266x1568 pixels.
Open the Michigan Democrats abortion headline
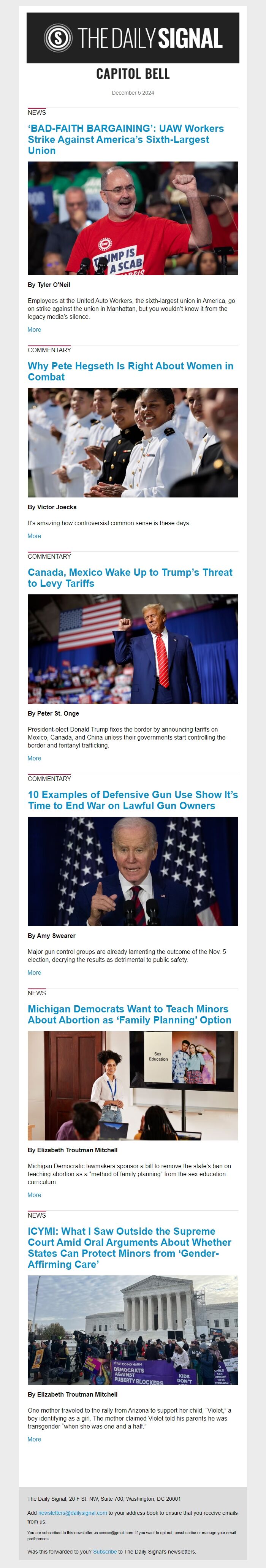click(129, 1014)
